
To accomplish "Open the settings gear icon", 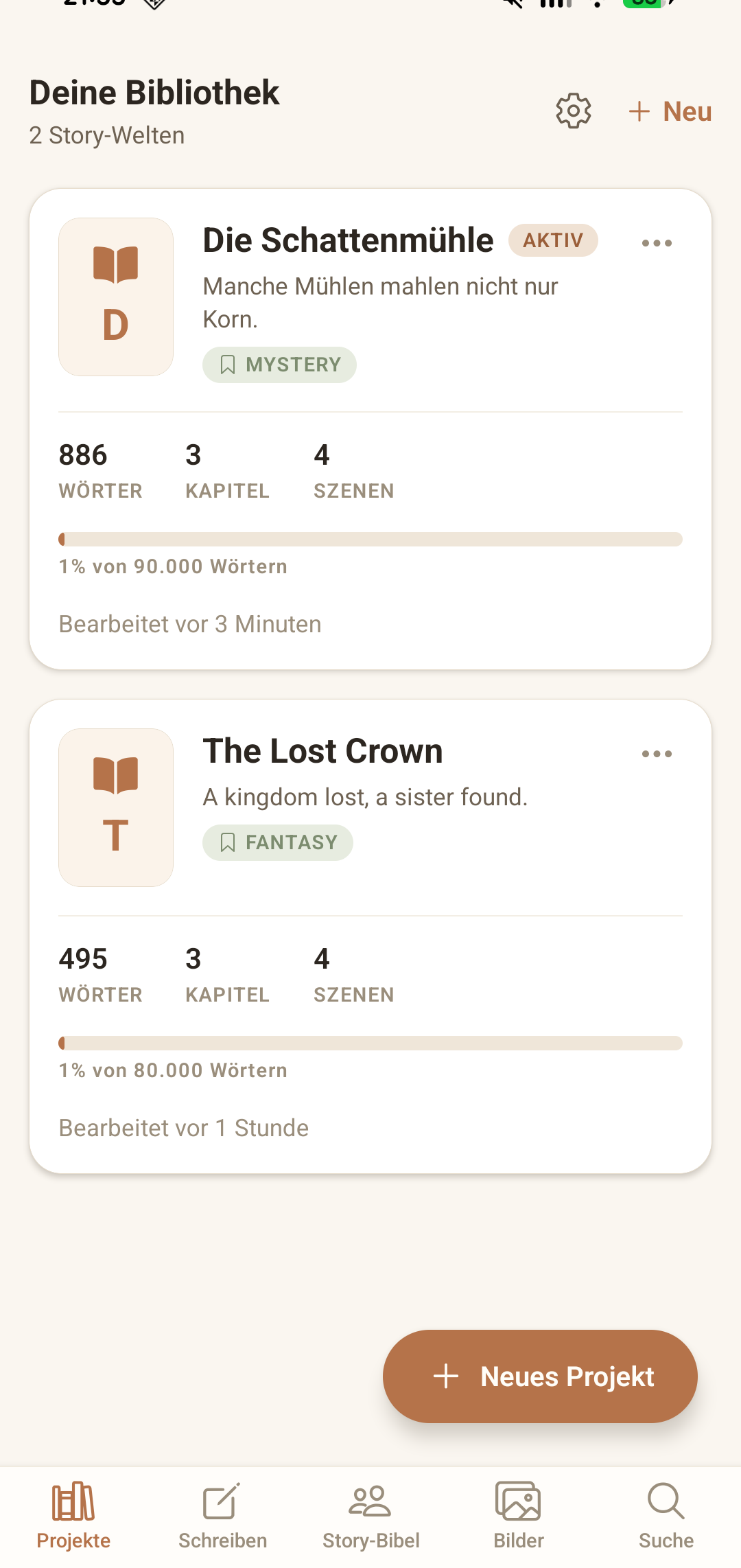I will pos(574,111).
